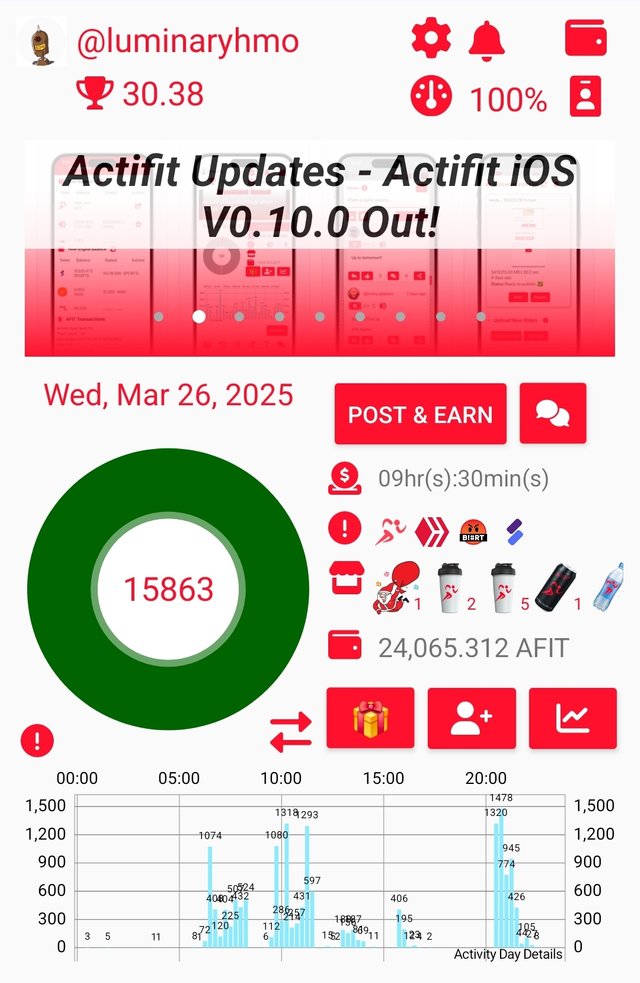Screen dimensions: 640x983
Task: Tap the swap arrows icon
Action: (291, 732)
